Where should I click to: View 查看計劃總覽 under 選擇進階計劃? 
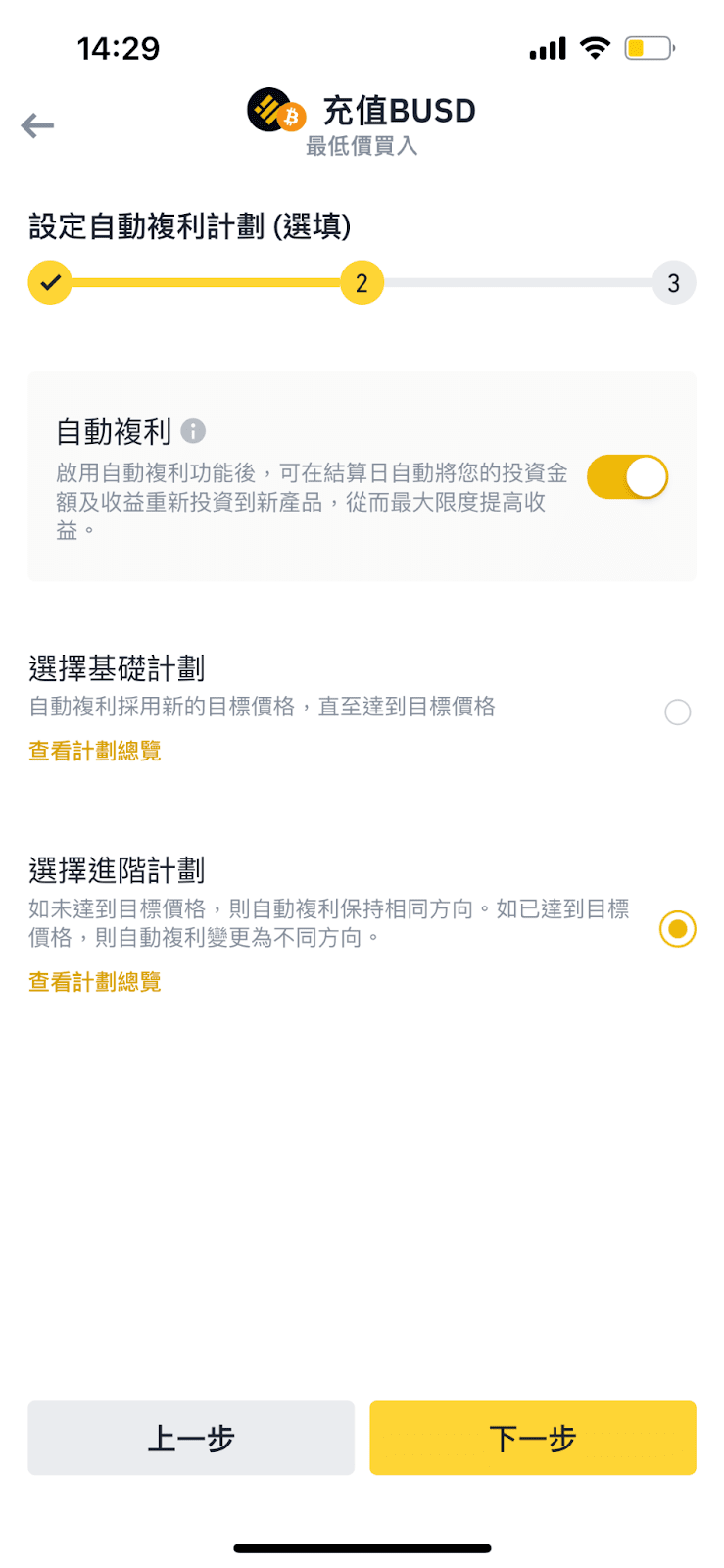pos(95,982)
